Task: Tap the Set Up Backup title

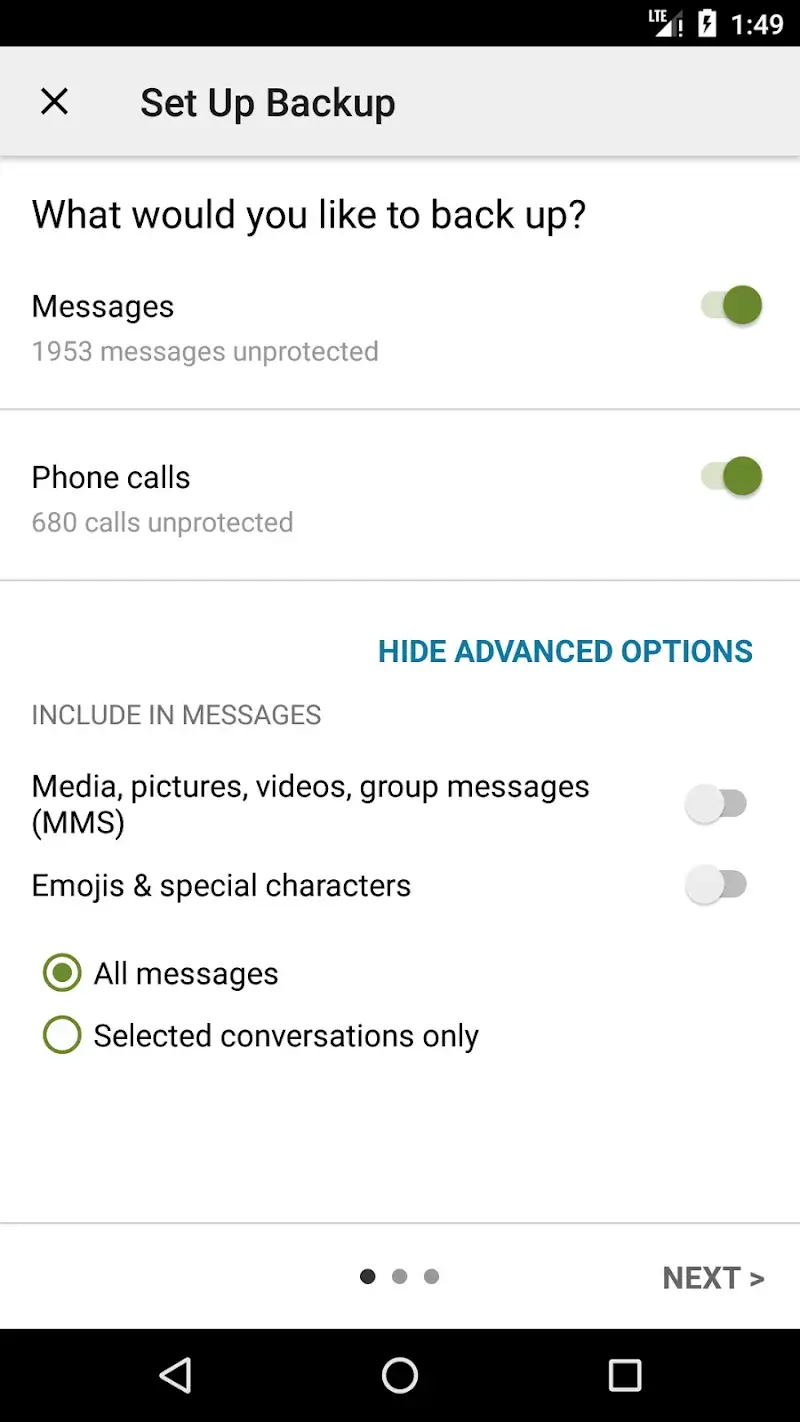Action: pos(267,101)
